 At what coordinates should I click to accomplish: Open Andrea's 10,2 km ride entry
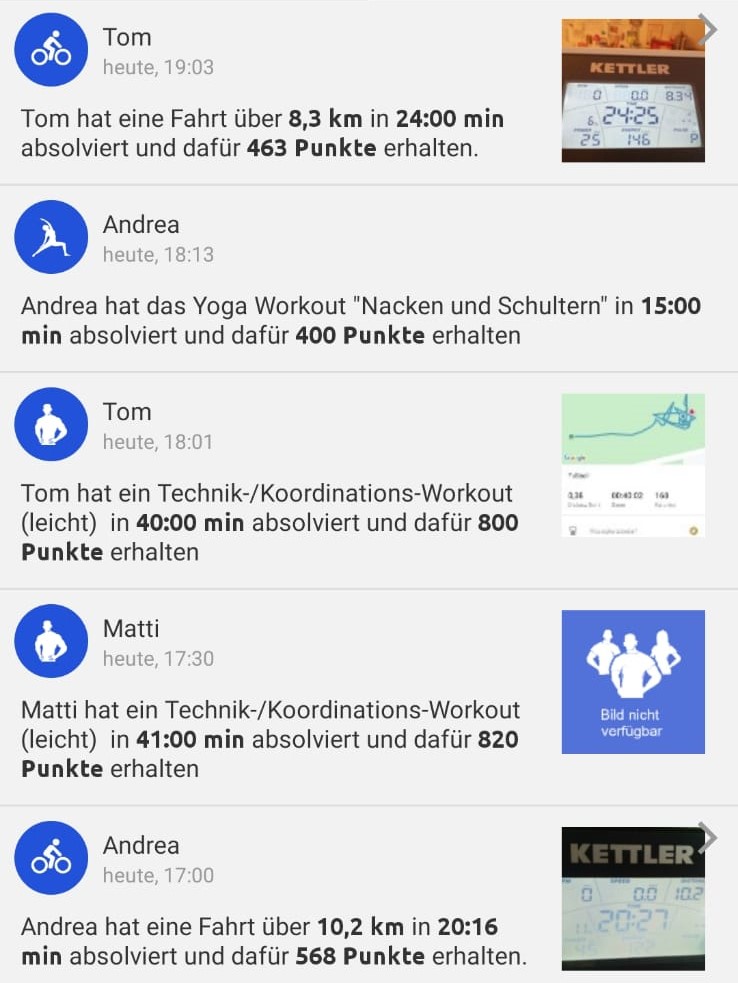point(272,941)
